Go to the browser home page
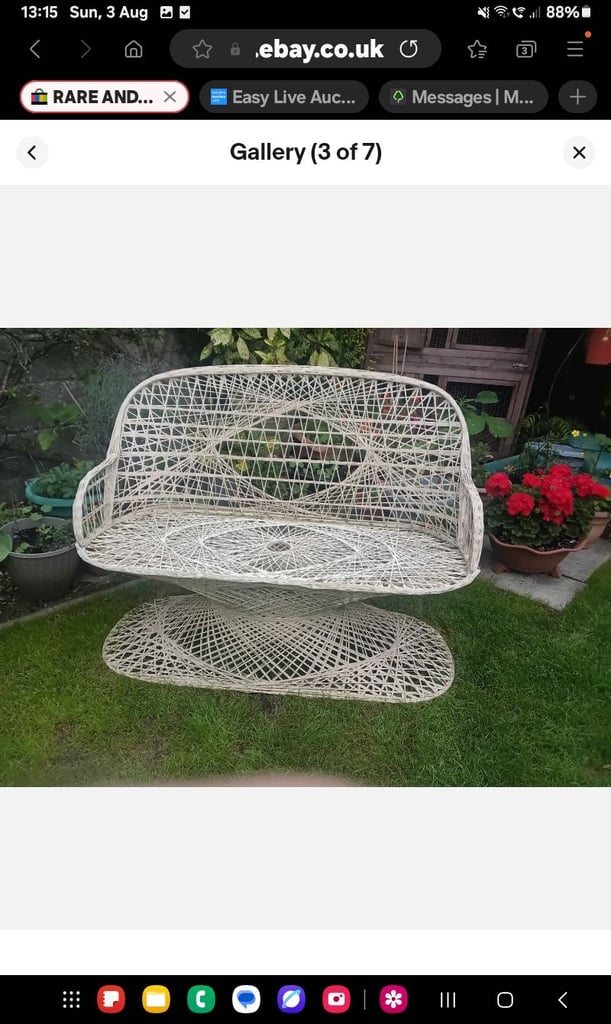The image size is (611, 1024). [133, 49]
